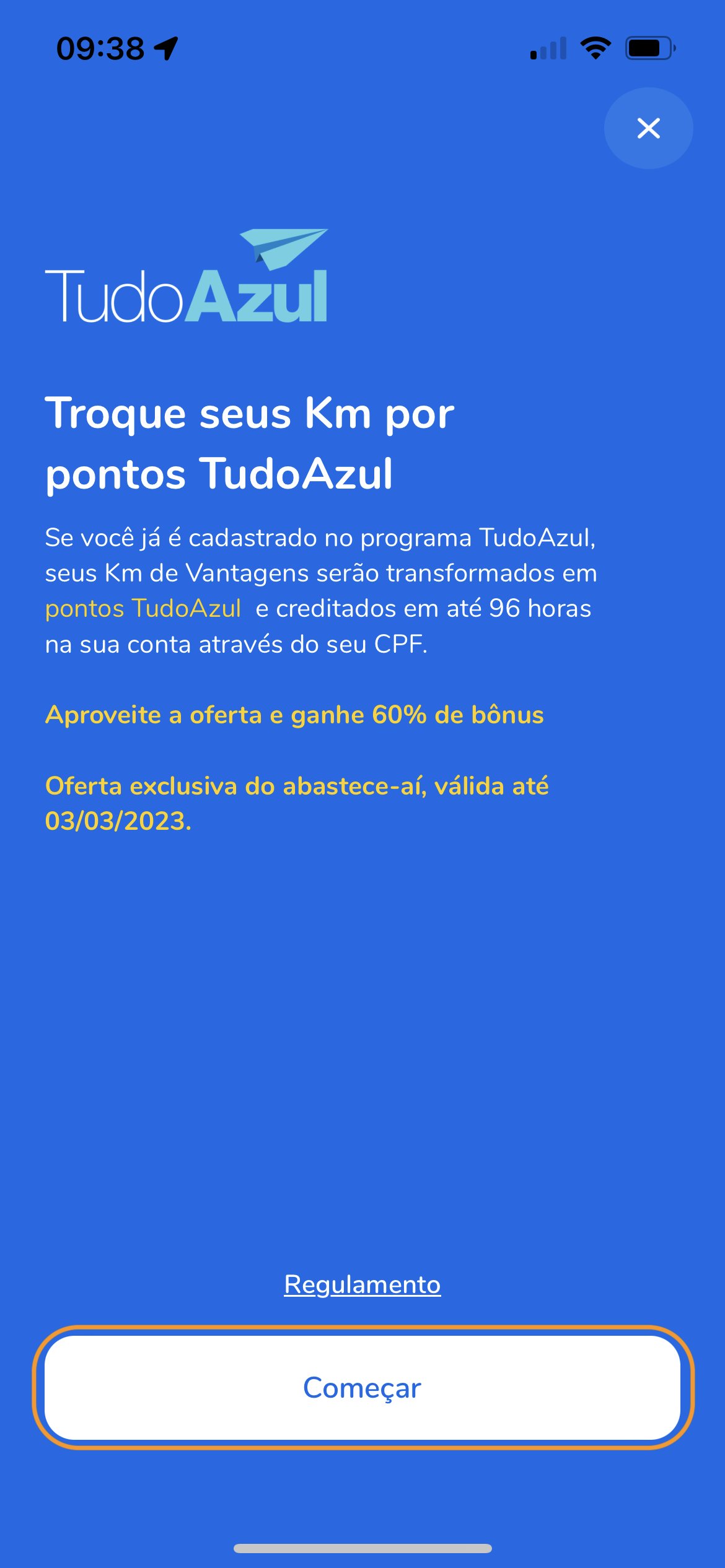Close the TudoAzul offer screen
The width and height of the screenshot is (725, 1568).
pos(648,128)
